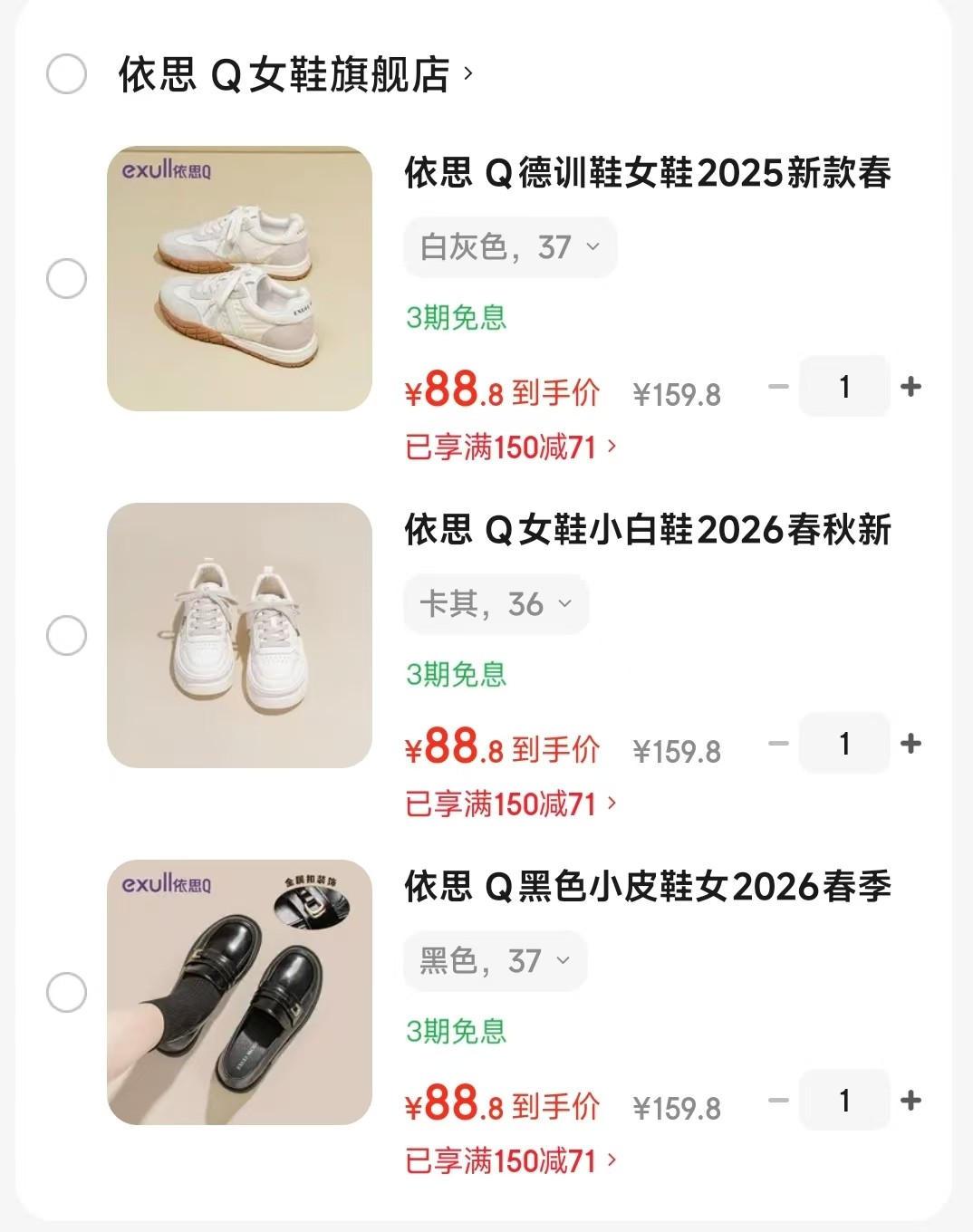Viewport: 973px width, 1232px height.
Task: Increase quantity of the 小白鞋 item
Action: [x=910, y=744]
